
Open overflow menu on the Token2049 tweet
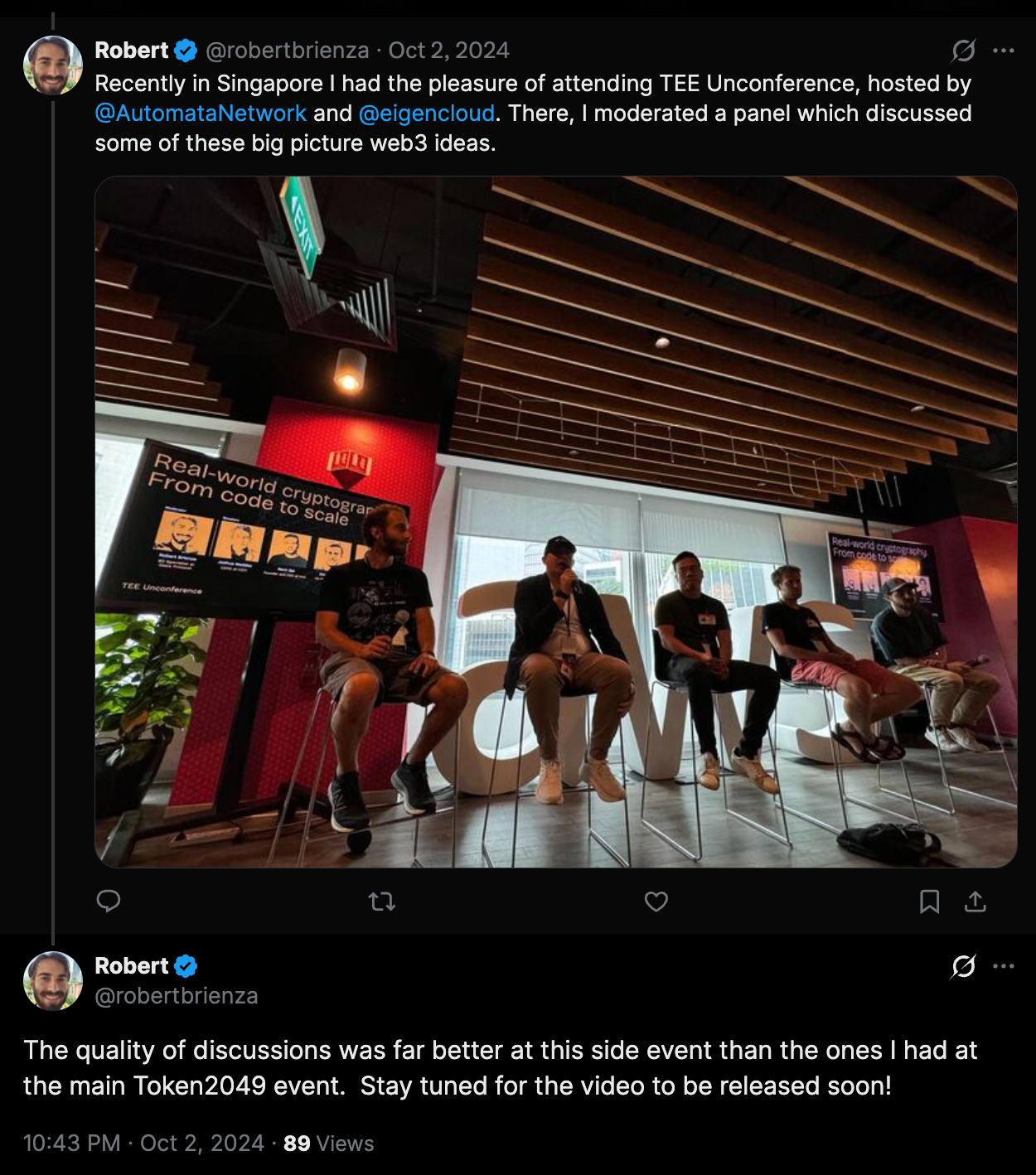[x=1003, y=966]
